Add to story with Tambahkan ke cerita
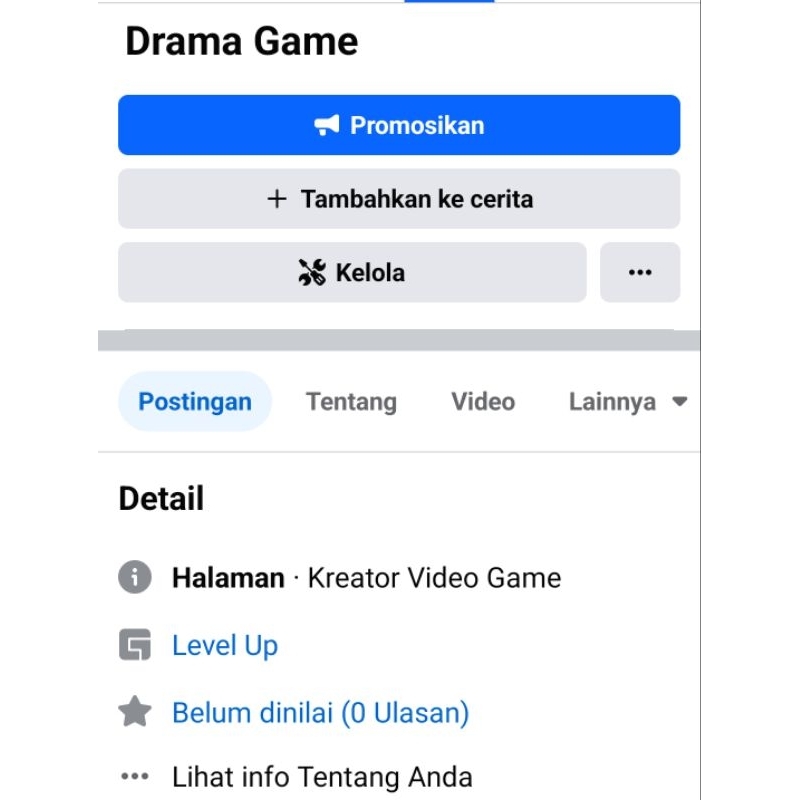 [399, 199]
